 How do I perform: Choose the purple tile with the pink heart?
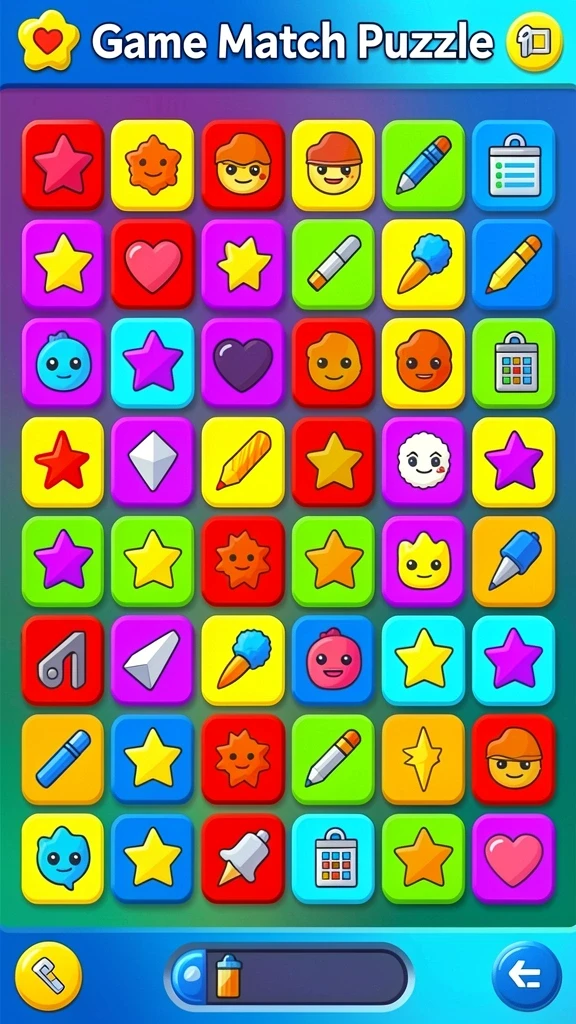pyautogui.click(x=513, y=859)
